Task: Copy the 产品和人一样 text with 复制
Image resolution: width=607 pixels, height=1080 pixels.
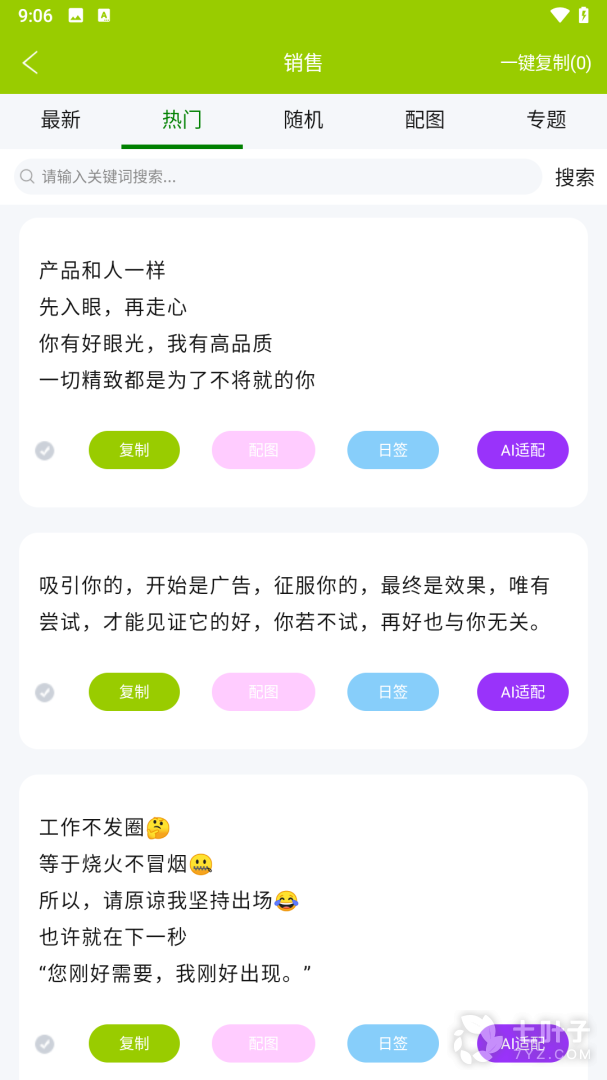Action: click(134, 450)
